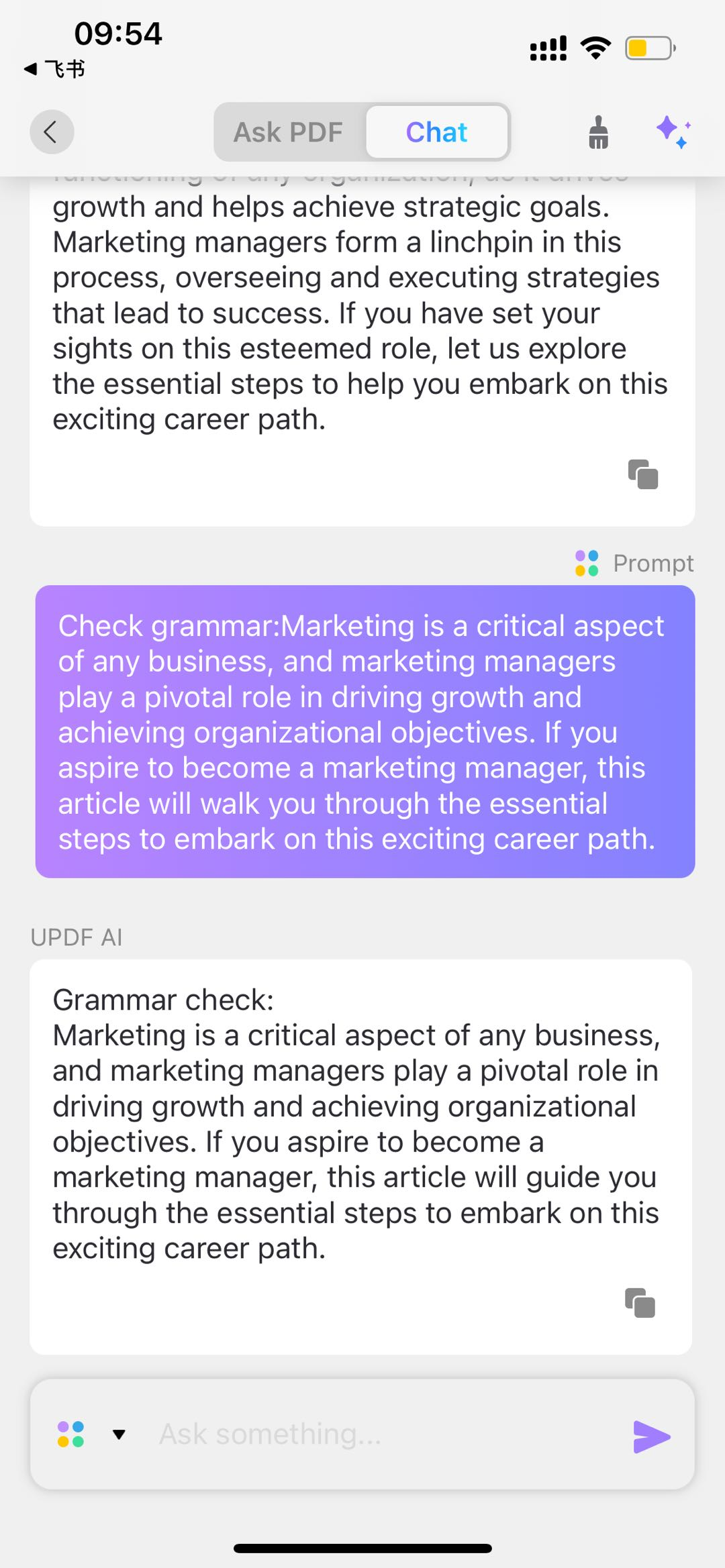Go back using the top-left arrow
Image resolution: width=725 pixels, height=1568 pixels.
[x=52, y=132]
